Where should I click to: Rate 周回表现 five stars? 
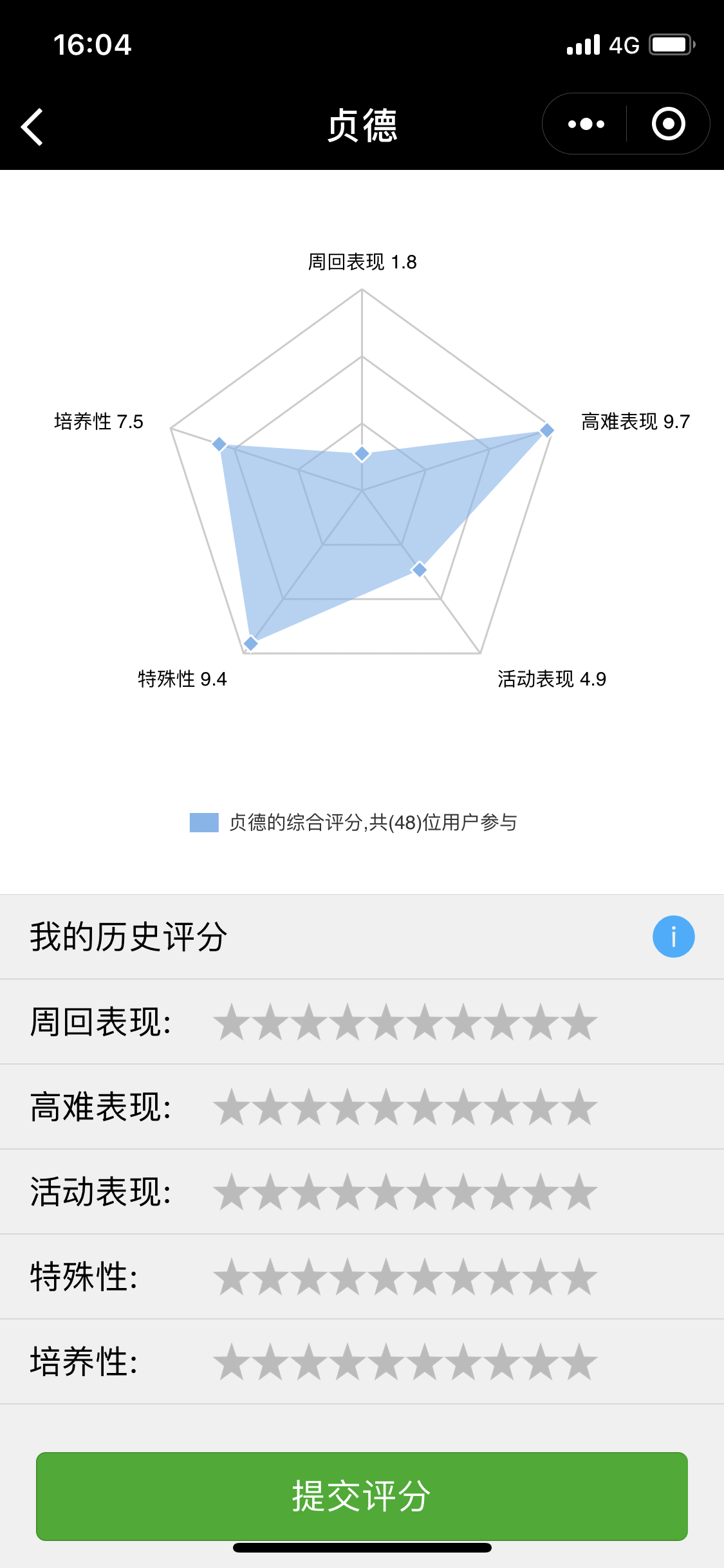click(386, 1022)
